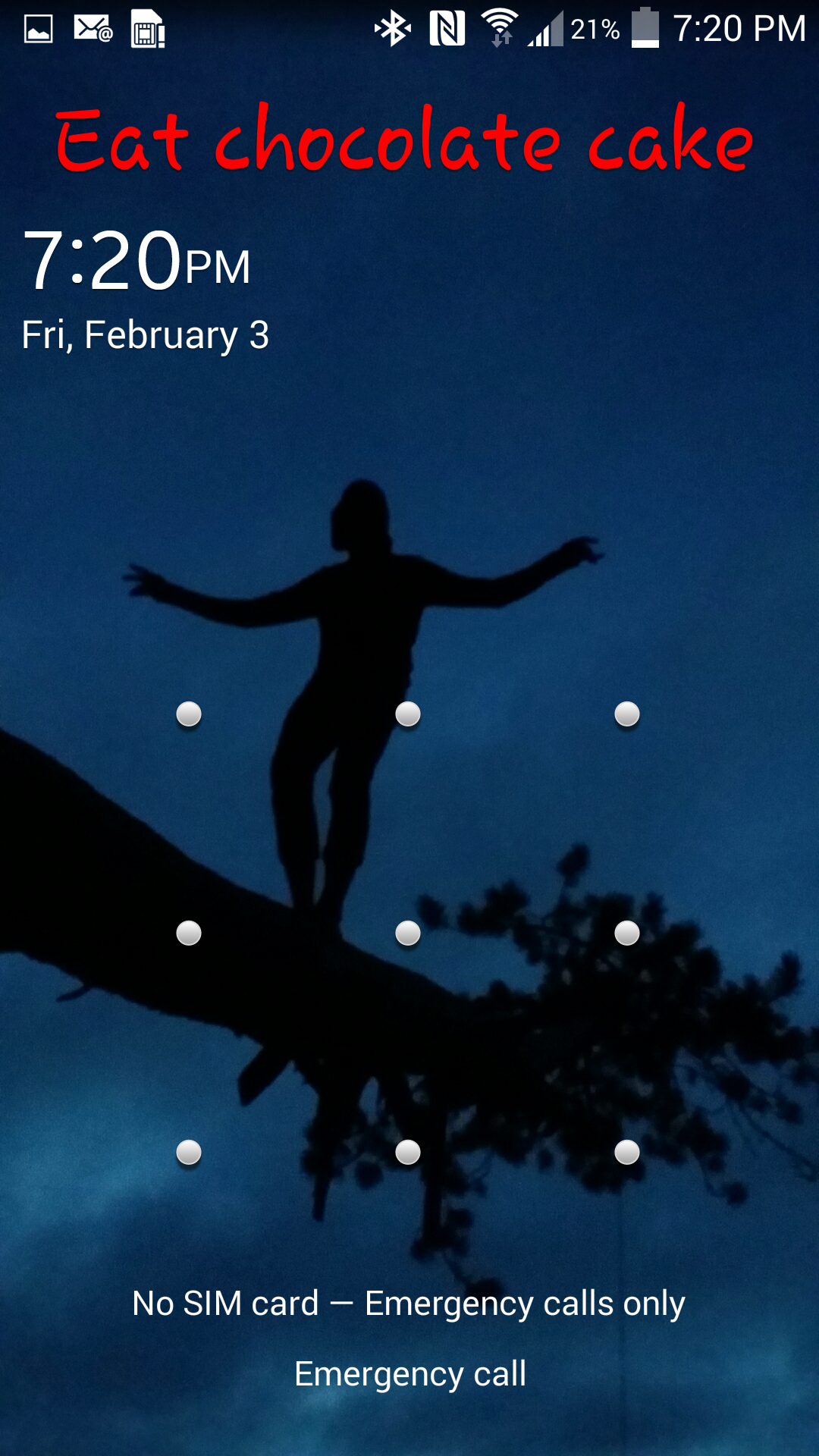Tap the top-right pattern dot
819x1456 pixels.
pos(627,714)
